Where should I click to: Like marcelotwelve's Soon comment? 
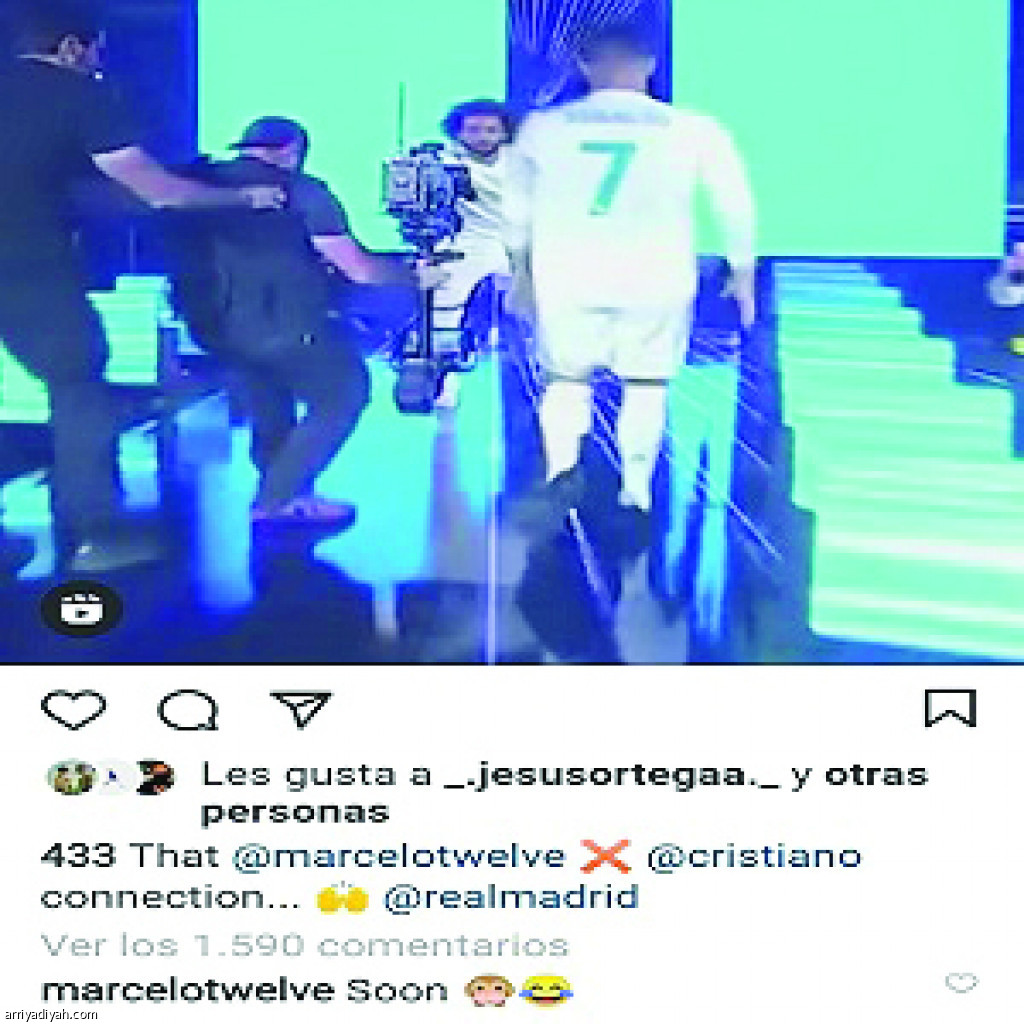click(x=960, y=983)
